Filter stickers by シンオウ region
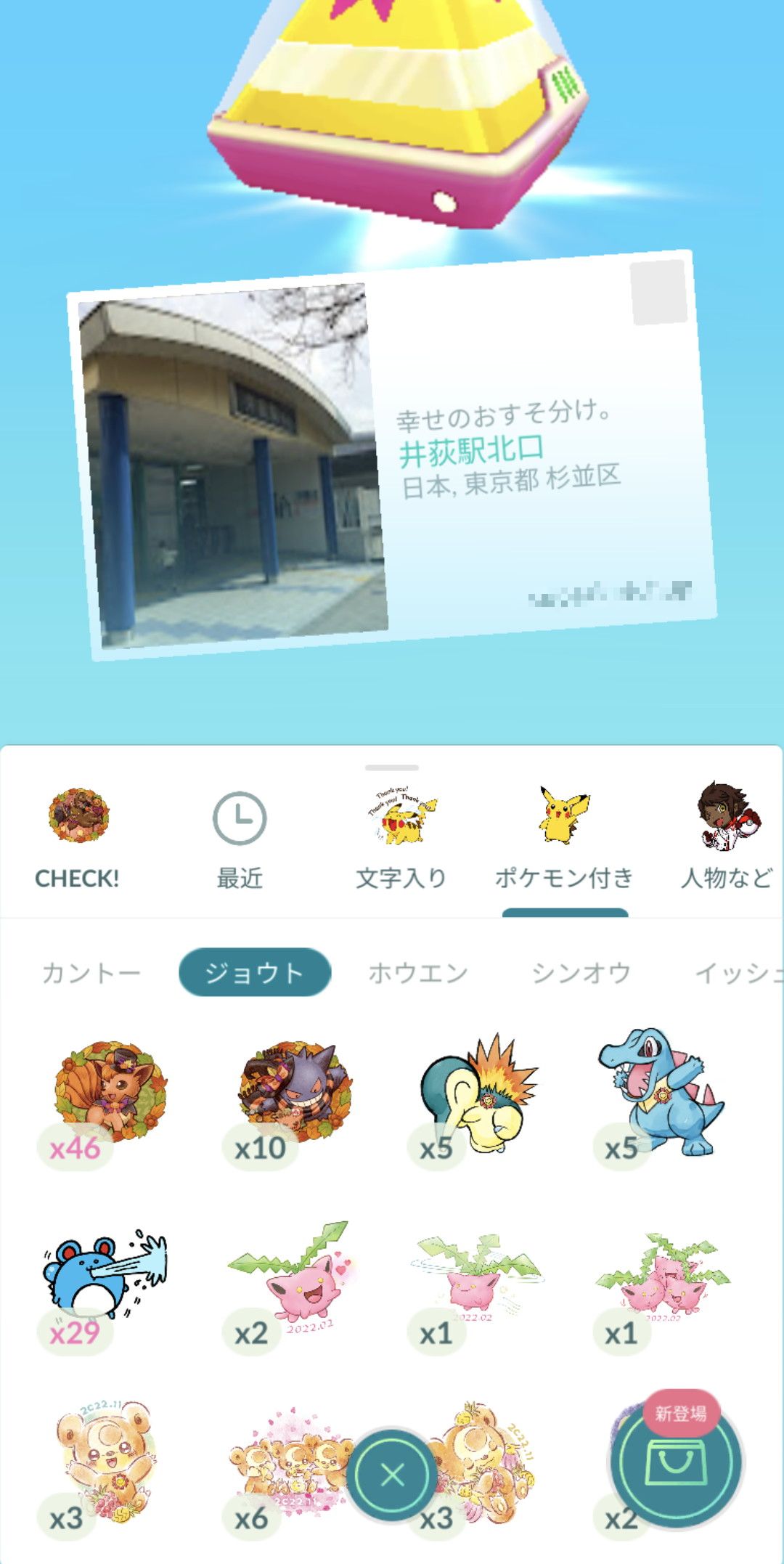Screen dimensions: 784x1564 click(x=581, y=972)
